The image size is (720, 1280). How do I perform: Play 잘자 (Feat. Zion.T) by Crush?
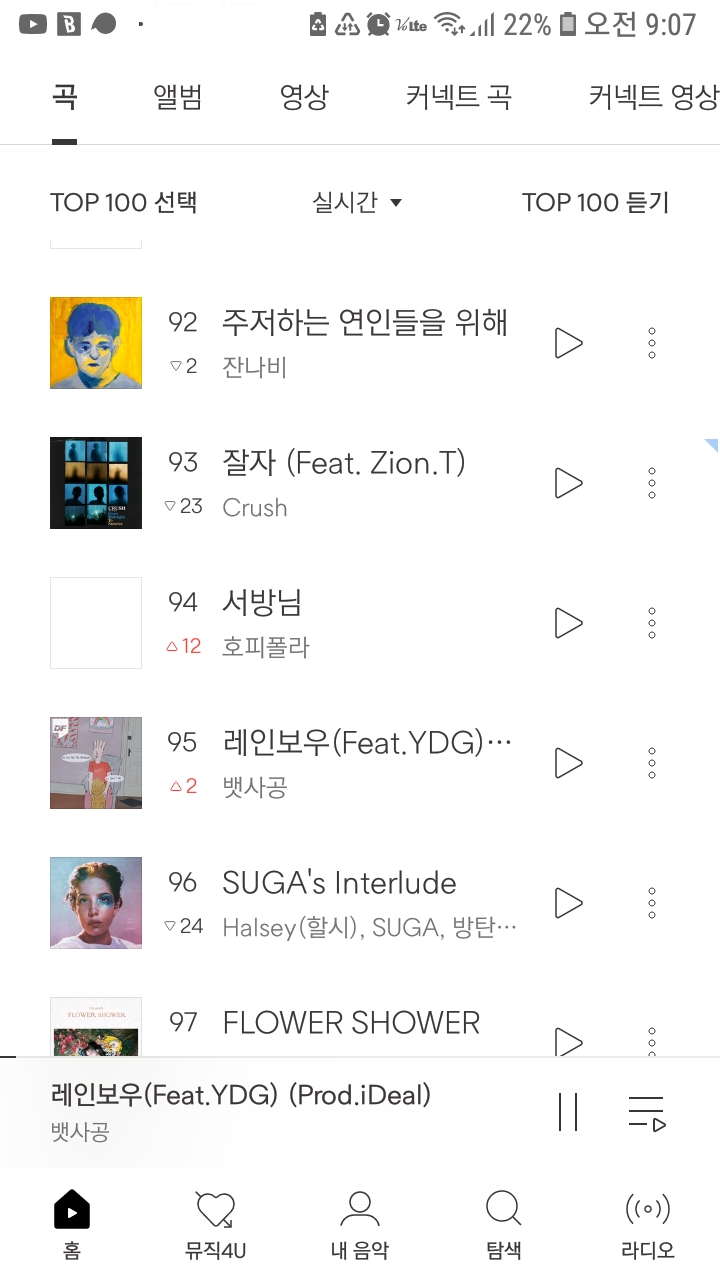click(x=568, y=483)
